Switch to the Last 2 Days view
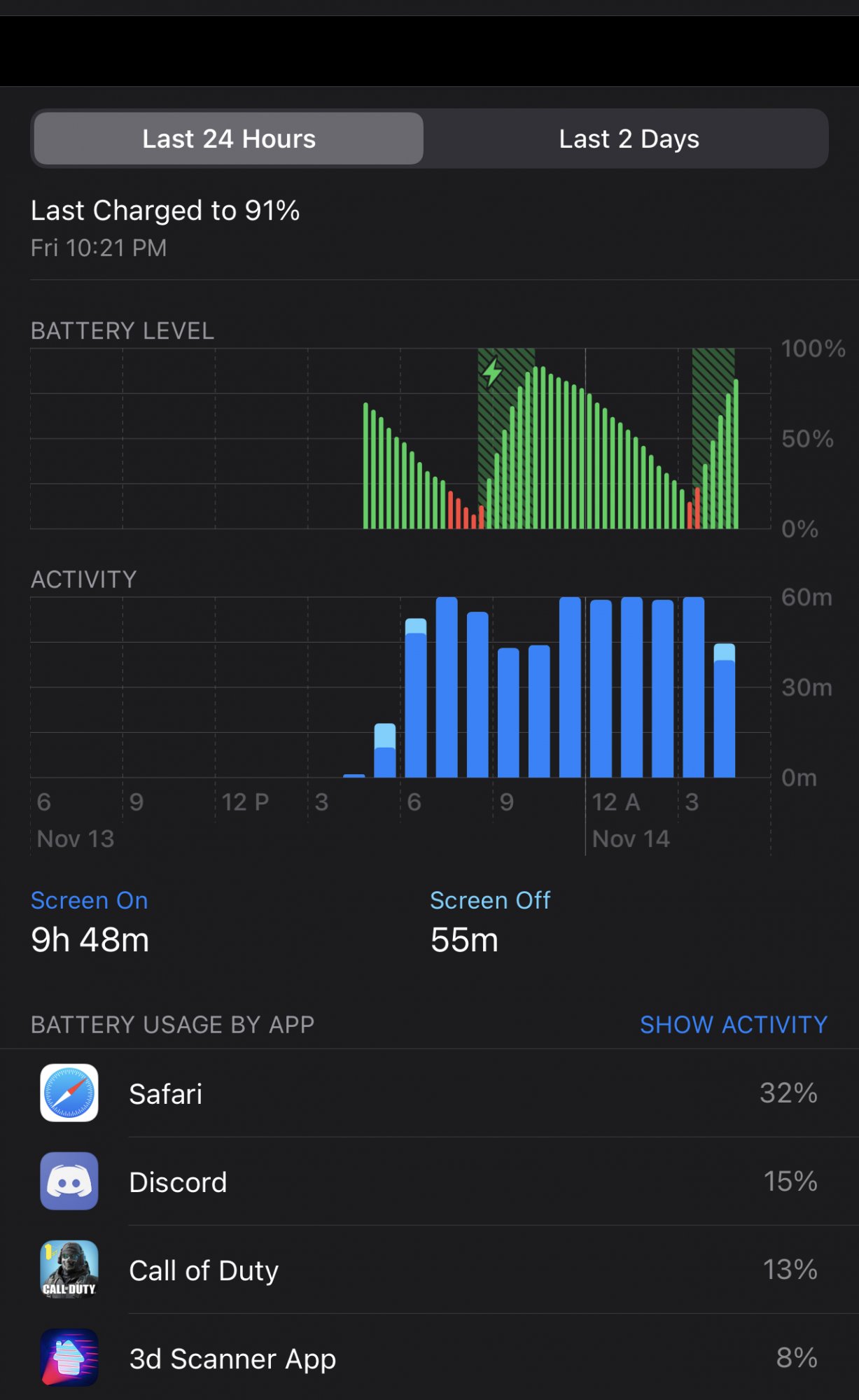Image resolution: width=859 pixels, height=1400 pixels. (628, 139)
